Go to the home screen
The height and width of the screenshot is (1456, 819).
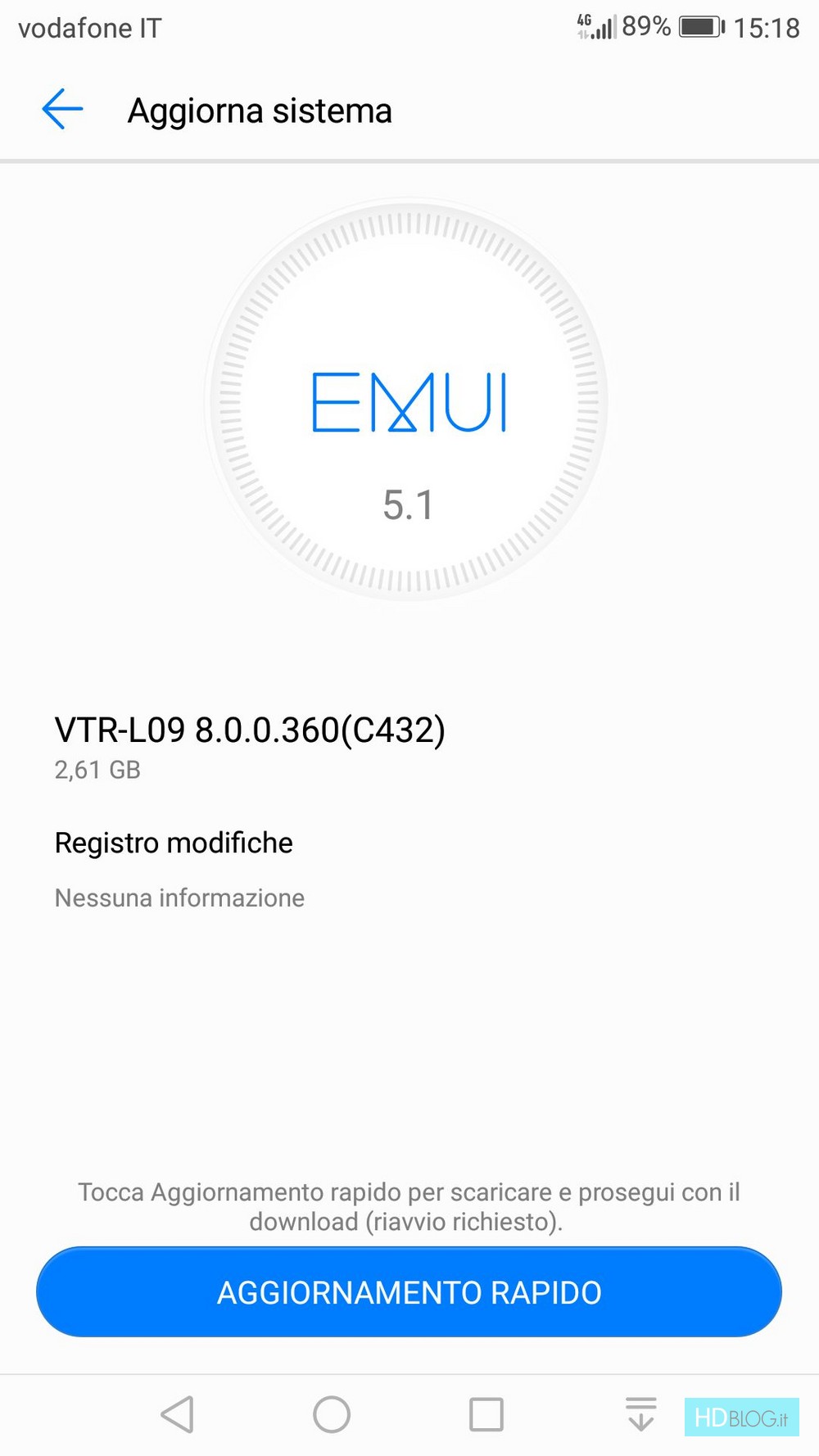[332, 1414]
